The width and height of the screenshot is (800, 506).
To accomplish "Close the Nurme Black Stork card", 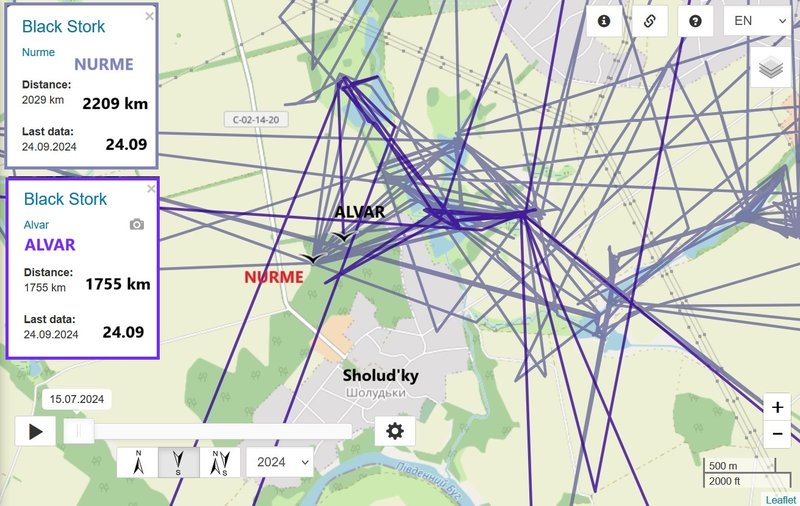I will tap(150, 16).
